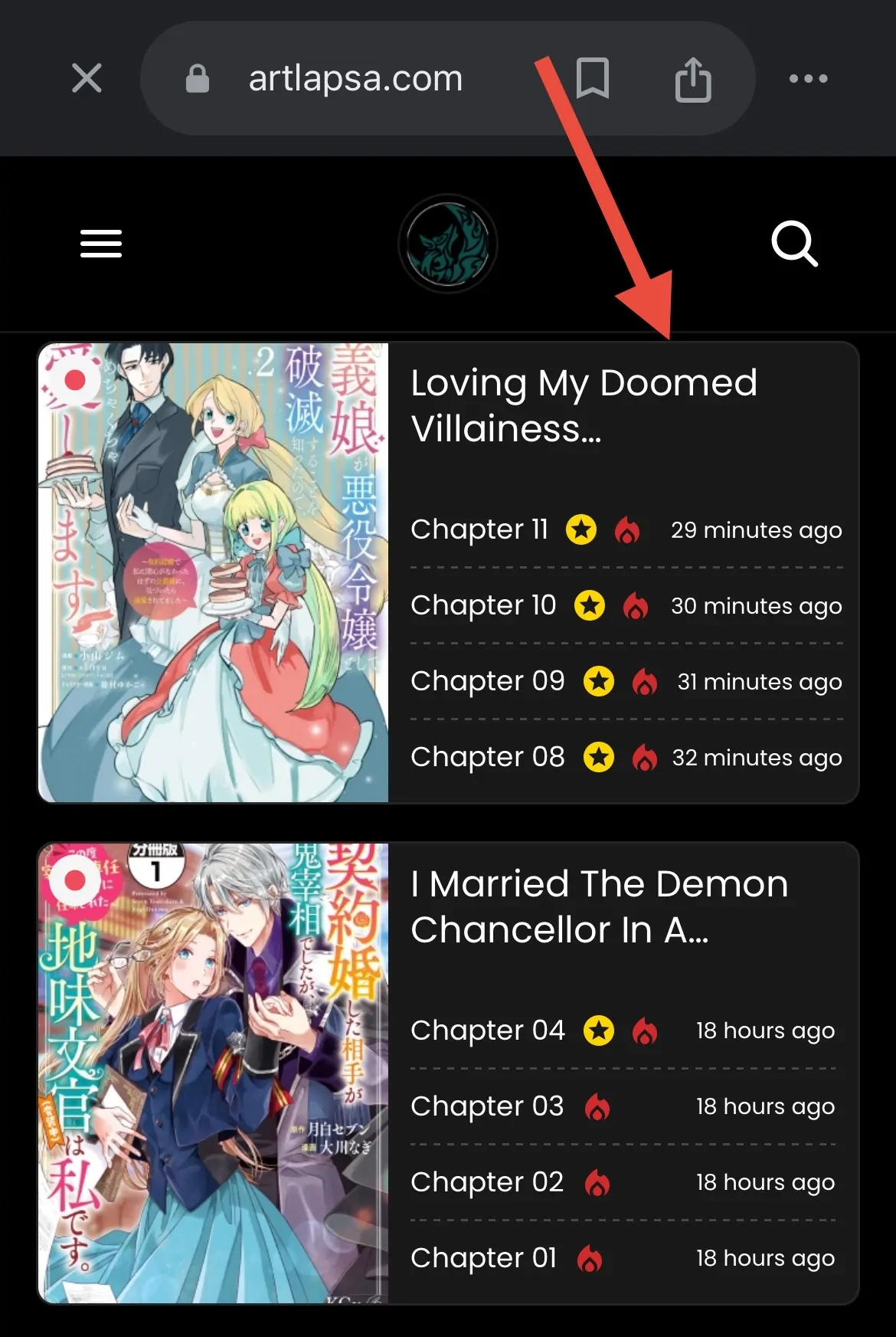Image resolution: width=896 pixels, height=1337 pixels.
Task: Open the I Married The Demon Chancellor title
Action: click(x=599, y=906)
